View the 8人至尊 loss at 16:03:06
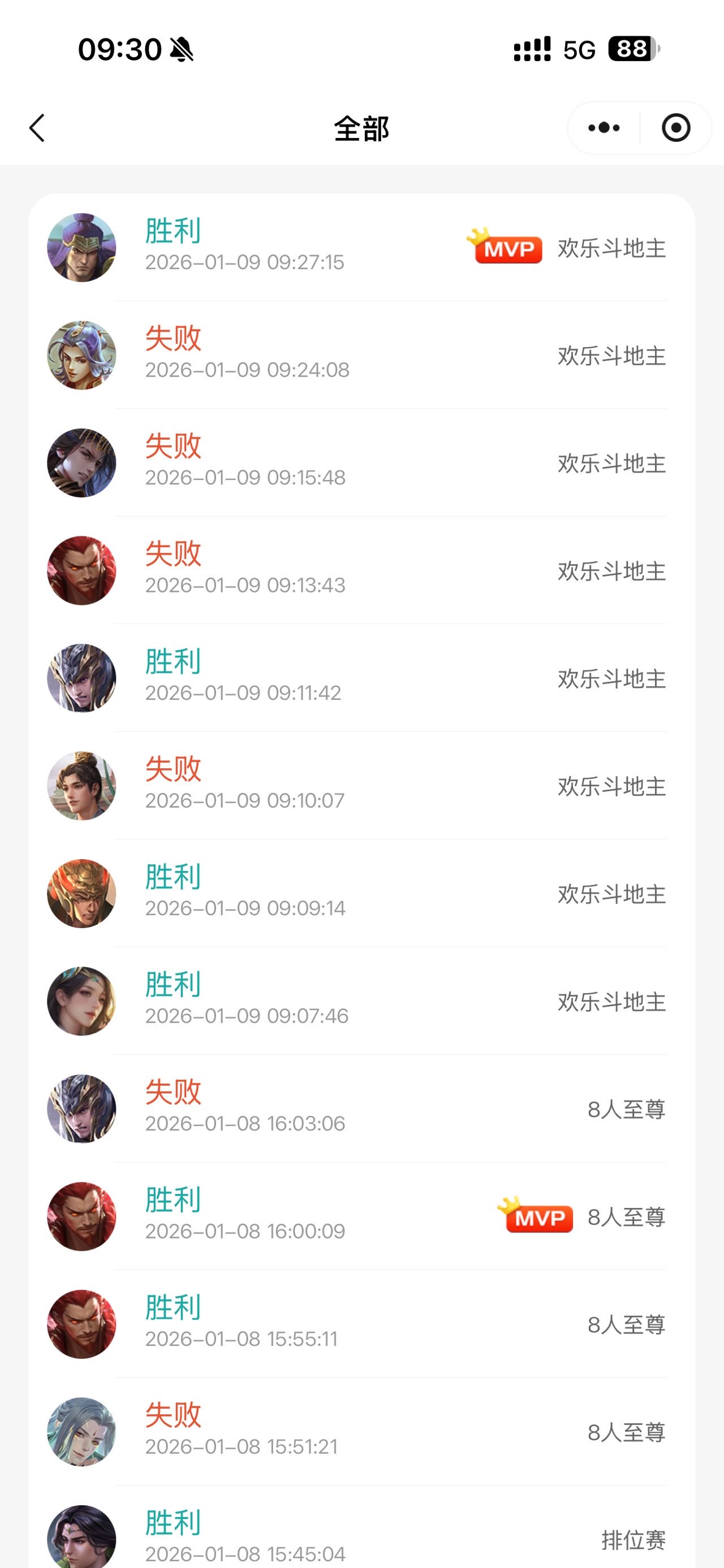Screen dimensions: 724x1568 361,1109
